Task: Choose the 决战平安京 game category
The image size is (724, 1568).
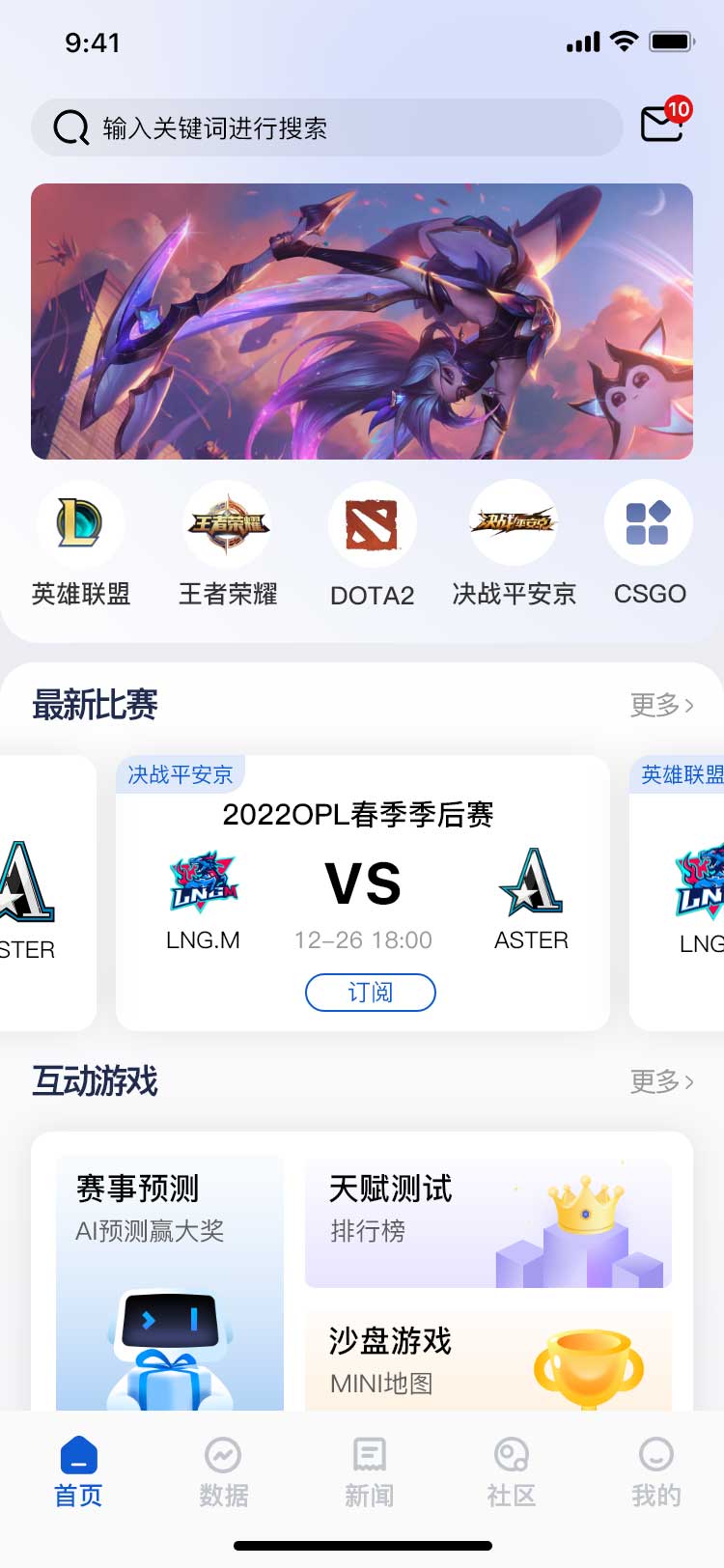Action: [514, 544]
